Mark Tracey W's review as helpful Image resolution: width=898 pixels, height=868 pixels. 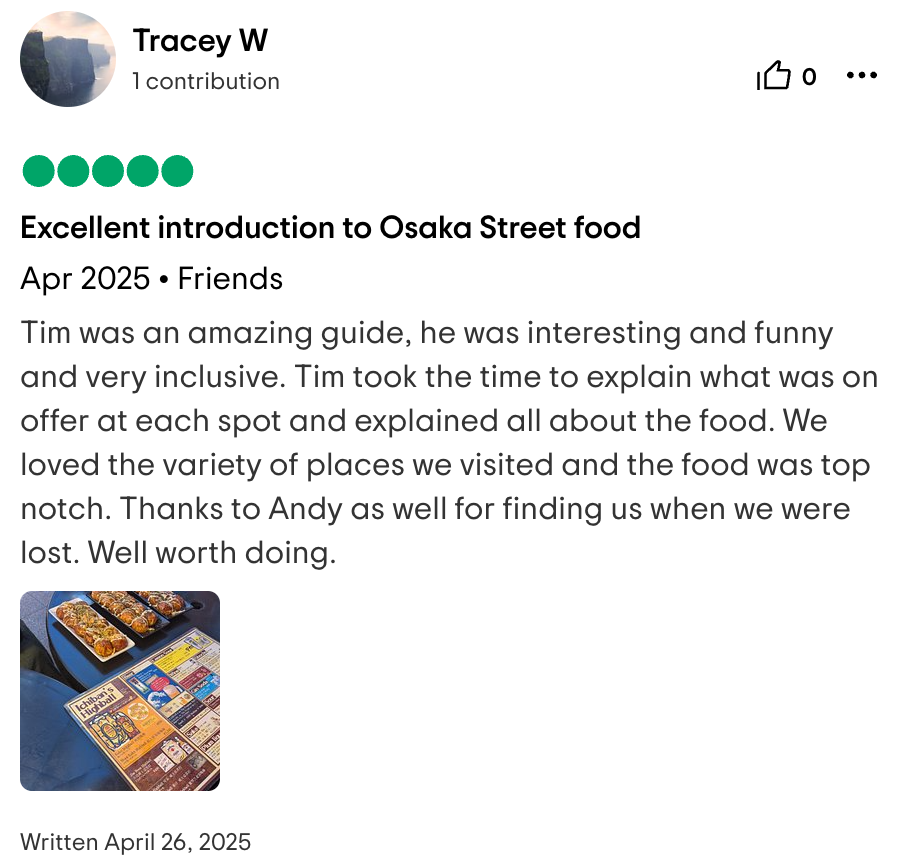(774, 76)
